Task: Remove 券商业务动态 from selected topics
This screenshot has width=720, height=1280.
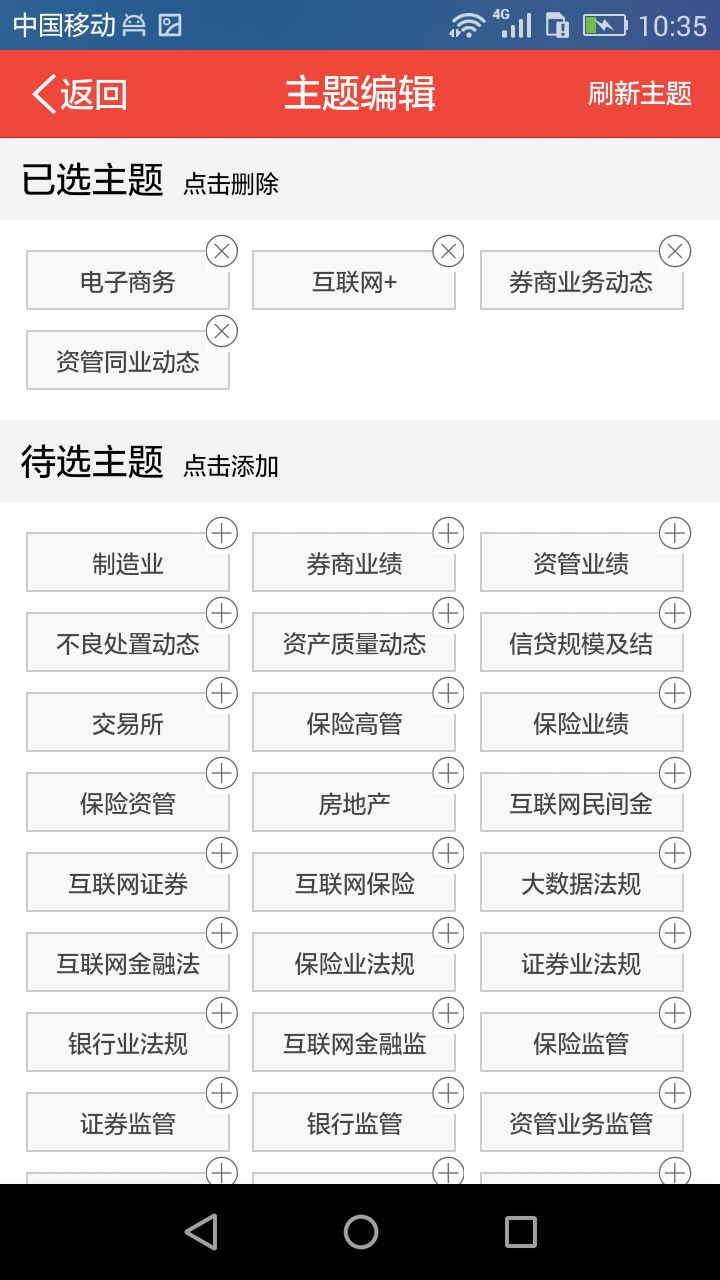Action: [x=675, y=252]
